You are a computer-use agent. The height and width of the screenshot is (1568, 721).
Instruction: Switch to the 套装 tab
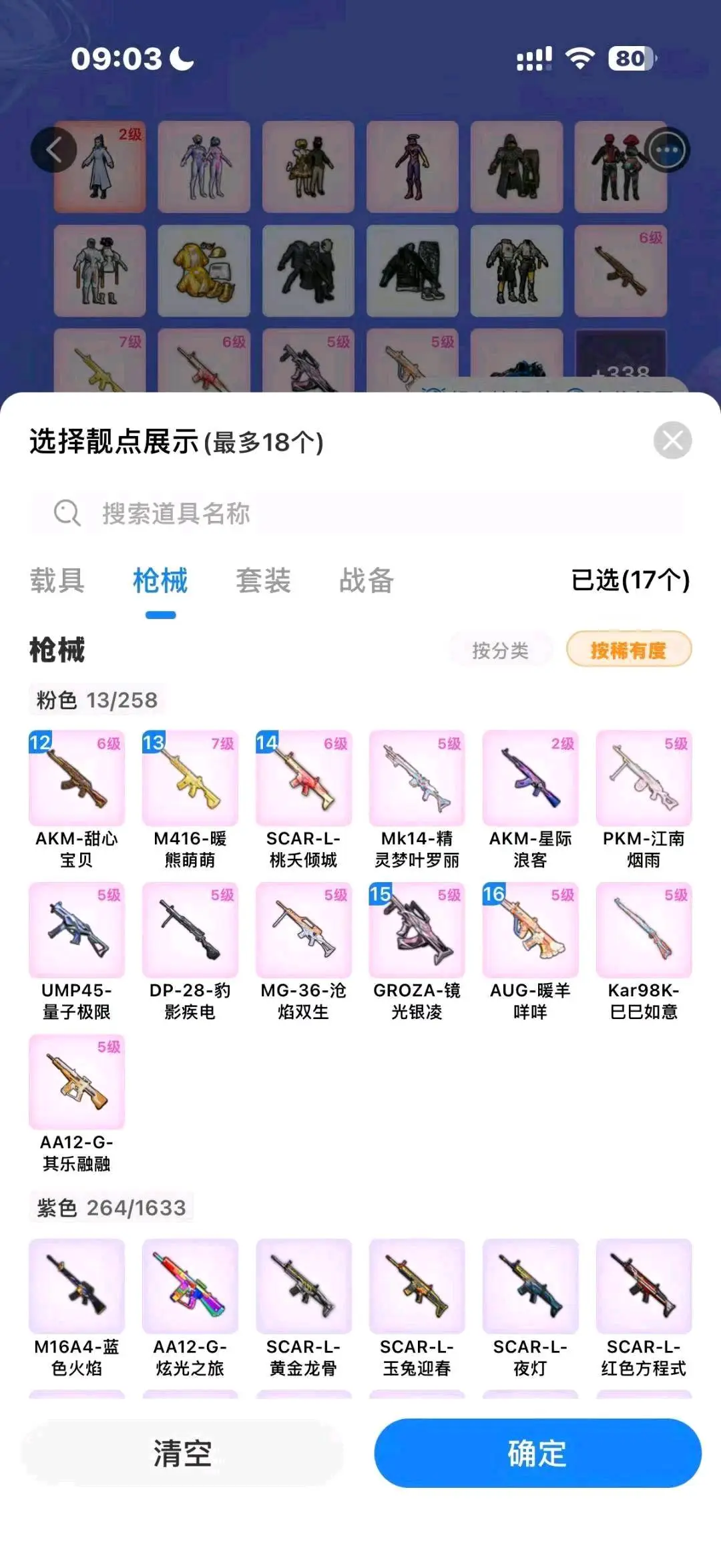click(x=263, y=580)
